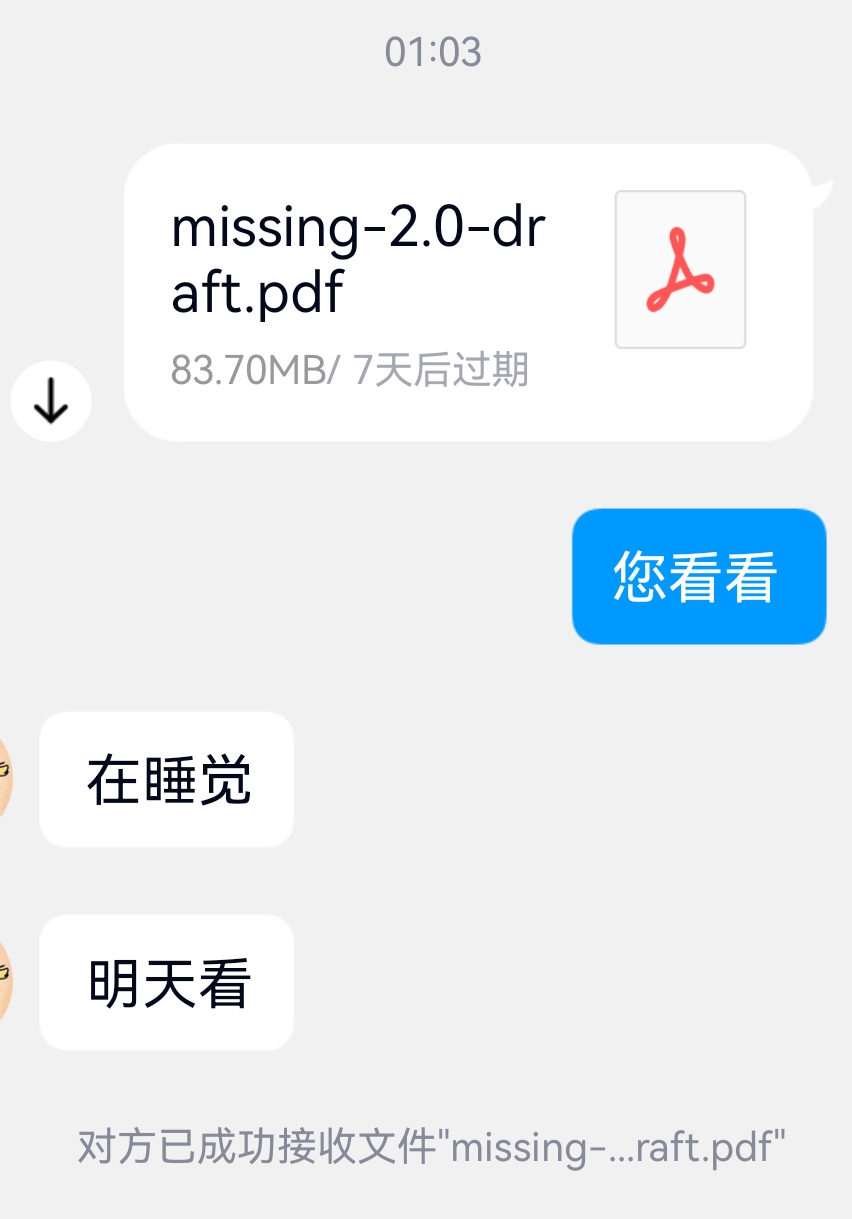
Task: Click the download indicator to save the PDF
Action: pyautogui.click(x=51, y=399)
